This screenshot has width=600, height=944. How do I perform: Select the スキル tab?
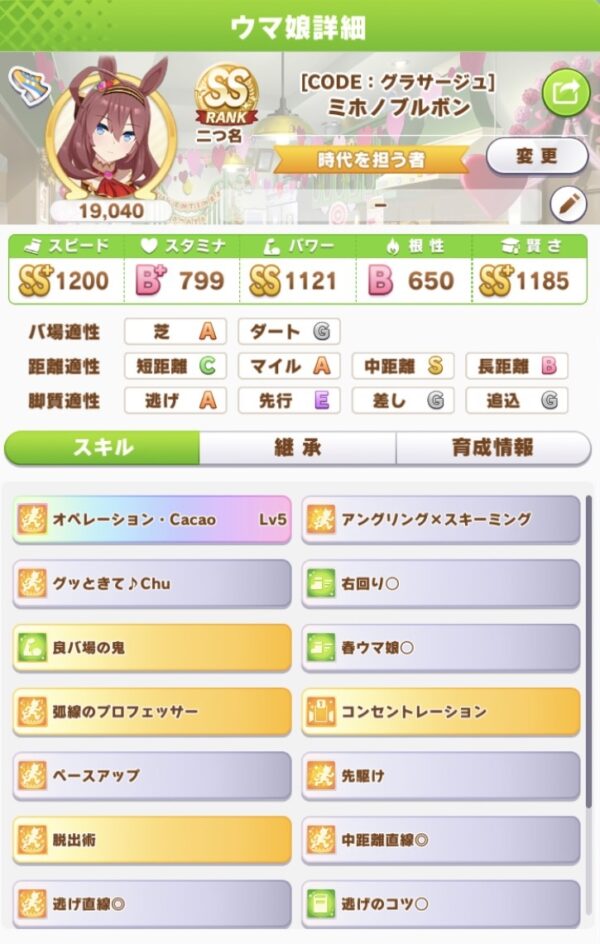[103, 448]
